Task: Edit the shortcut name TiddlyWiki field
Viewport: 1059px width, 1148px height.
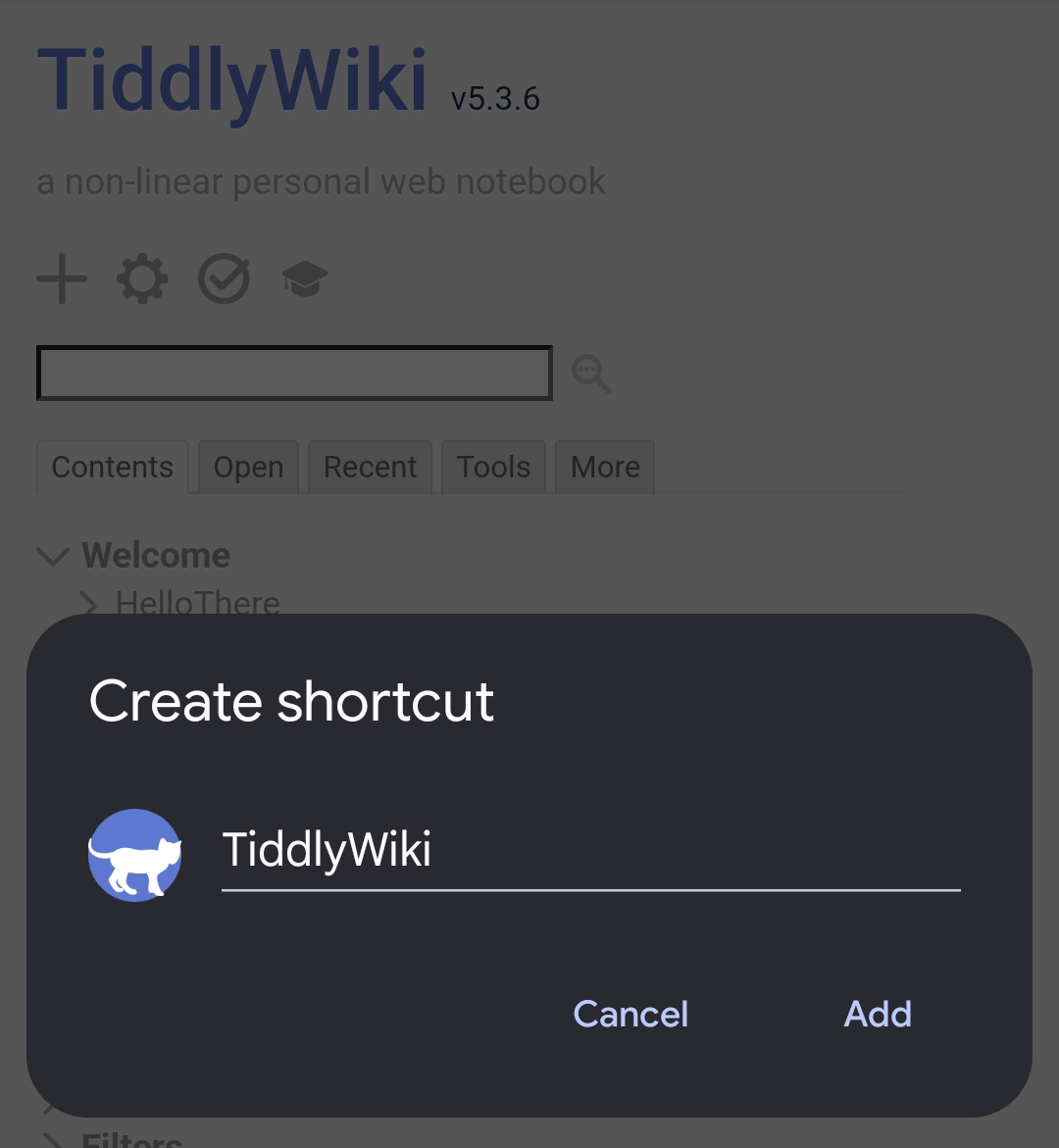Action: (x=588, y=849)
